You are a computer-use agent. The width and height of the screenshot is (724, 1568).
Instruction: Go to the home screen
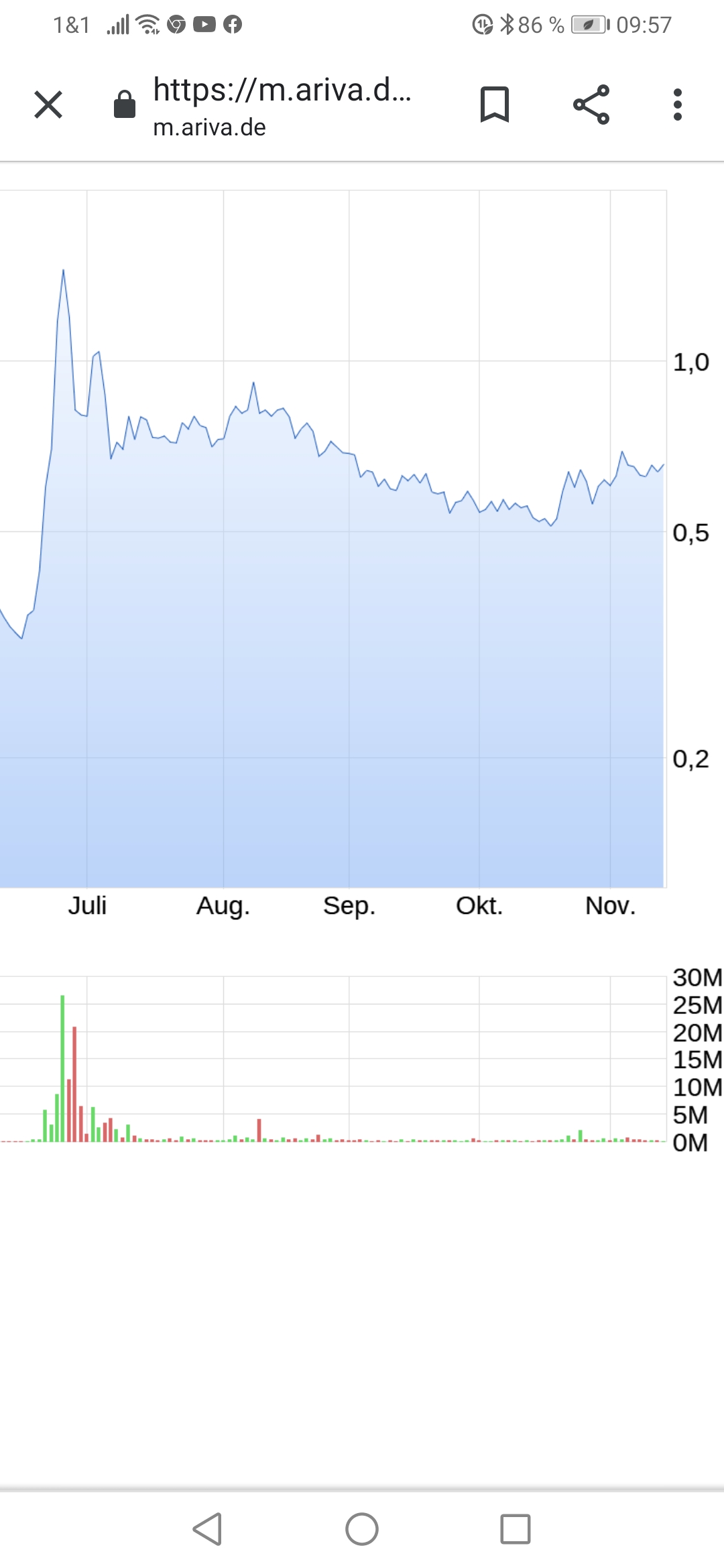362,1529
